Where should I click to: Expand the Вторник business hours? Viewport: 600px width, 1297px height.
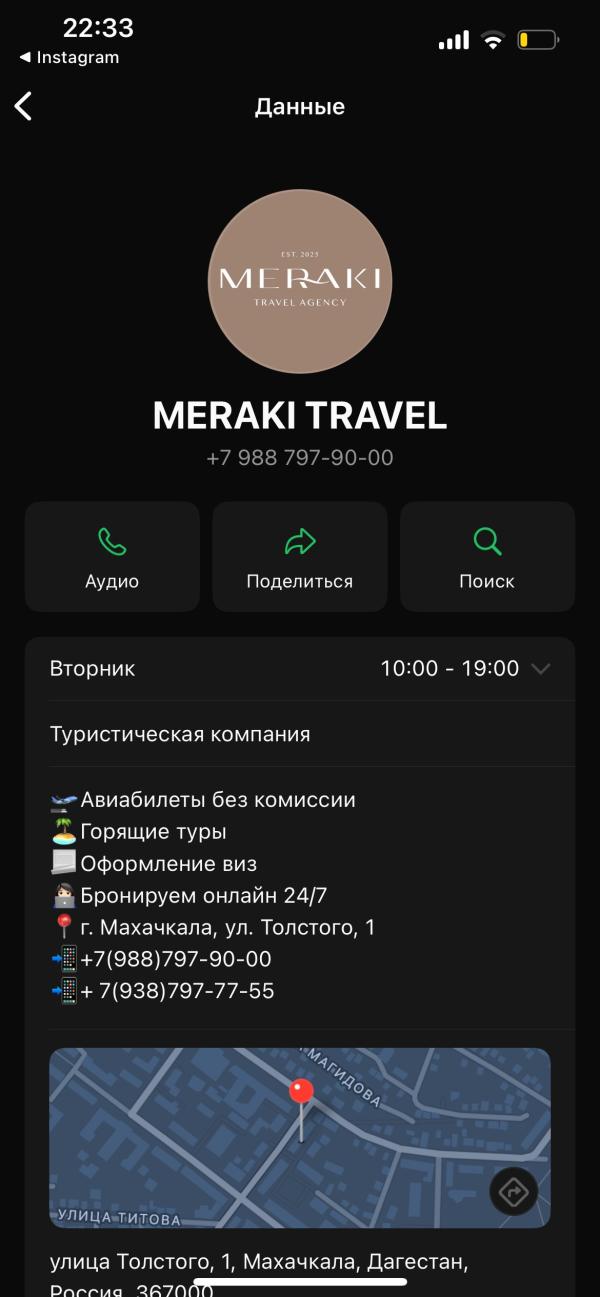(x=300, y=668)
